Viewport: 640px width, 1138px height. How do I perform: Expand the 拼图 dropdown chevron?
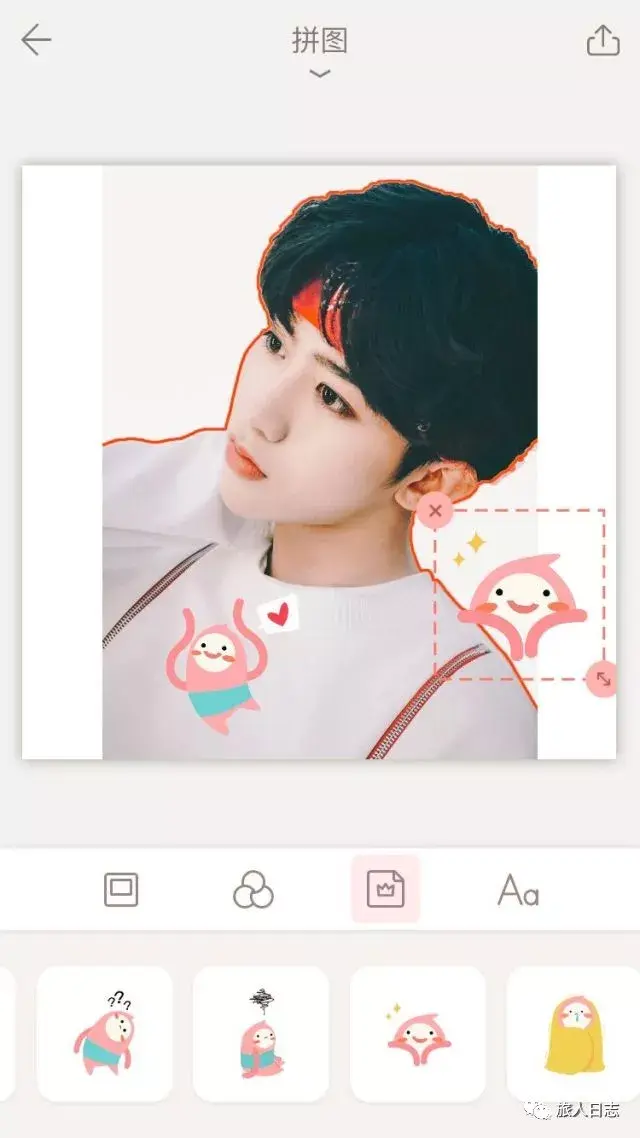pyautogui.click(x=319, y=74)
